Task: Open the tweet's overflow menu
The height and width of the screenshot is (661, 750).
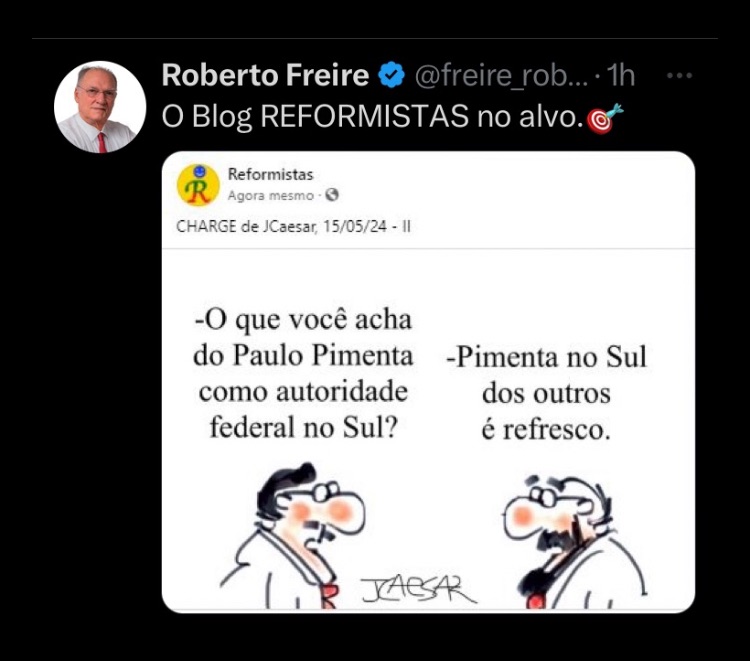Action: pos(680,76)
